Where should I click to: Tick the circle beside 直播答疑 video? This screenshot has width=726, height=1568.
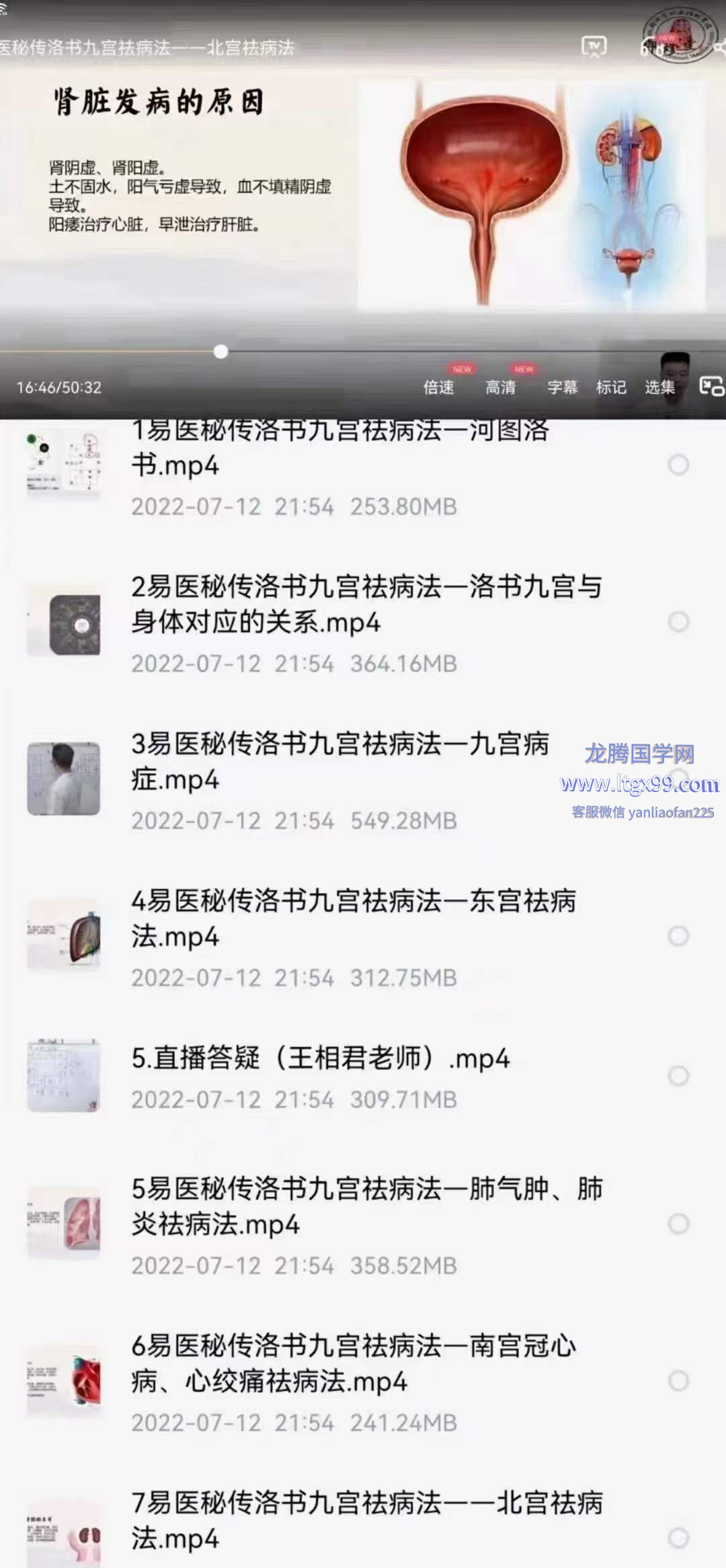[678, 1076]
